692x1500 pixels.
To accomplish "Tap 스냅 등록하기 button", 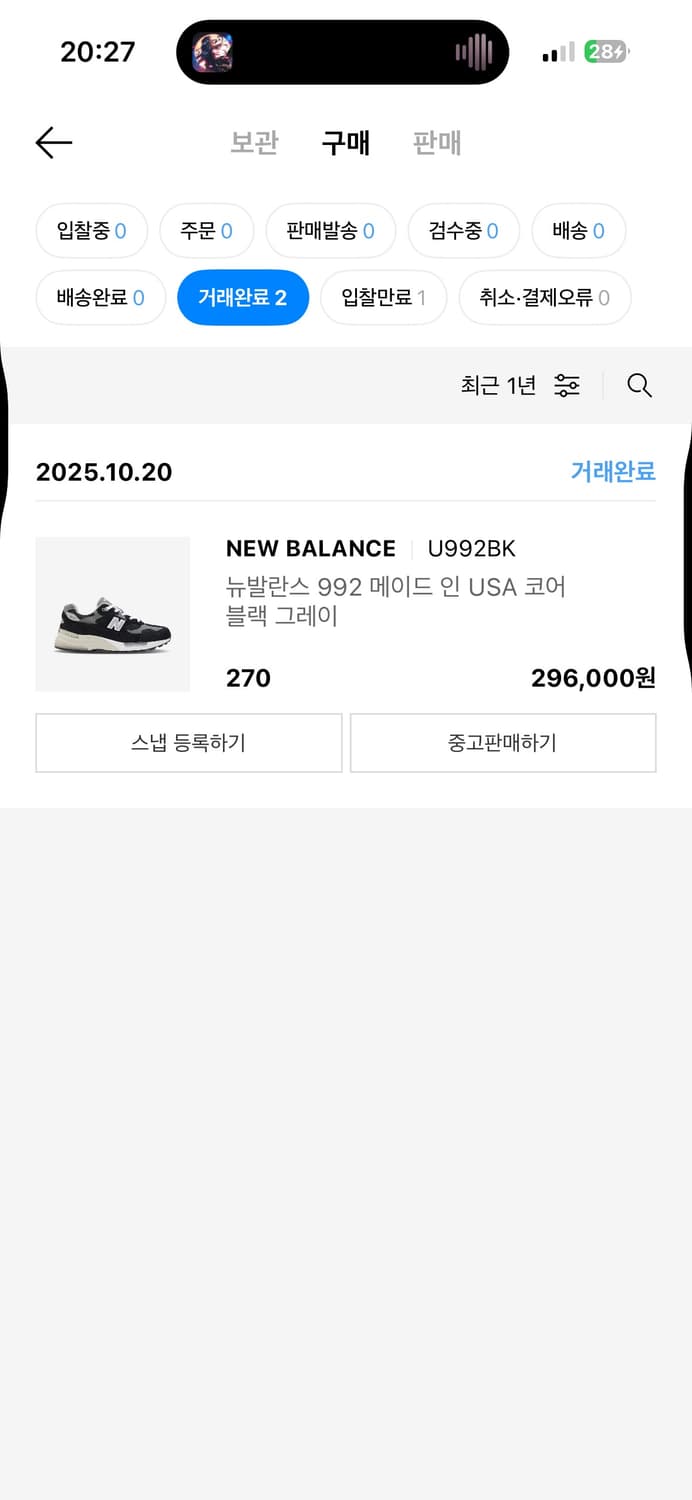I will point(189,743).
